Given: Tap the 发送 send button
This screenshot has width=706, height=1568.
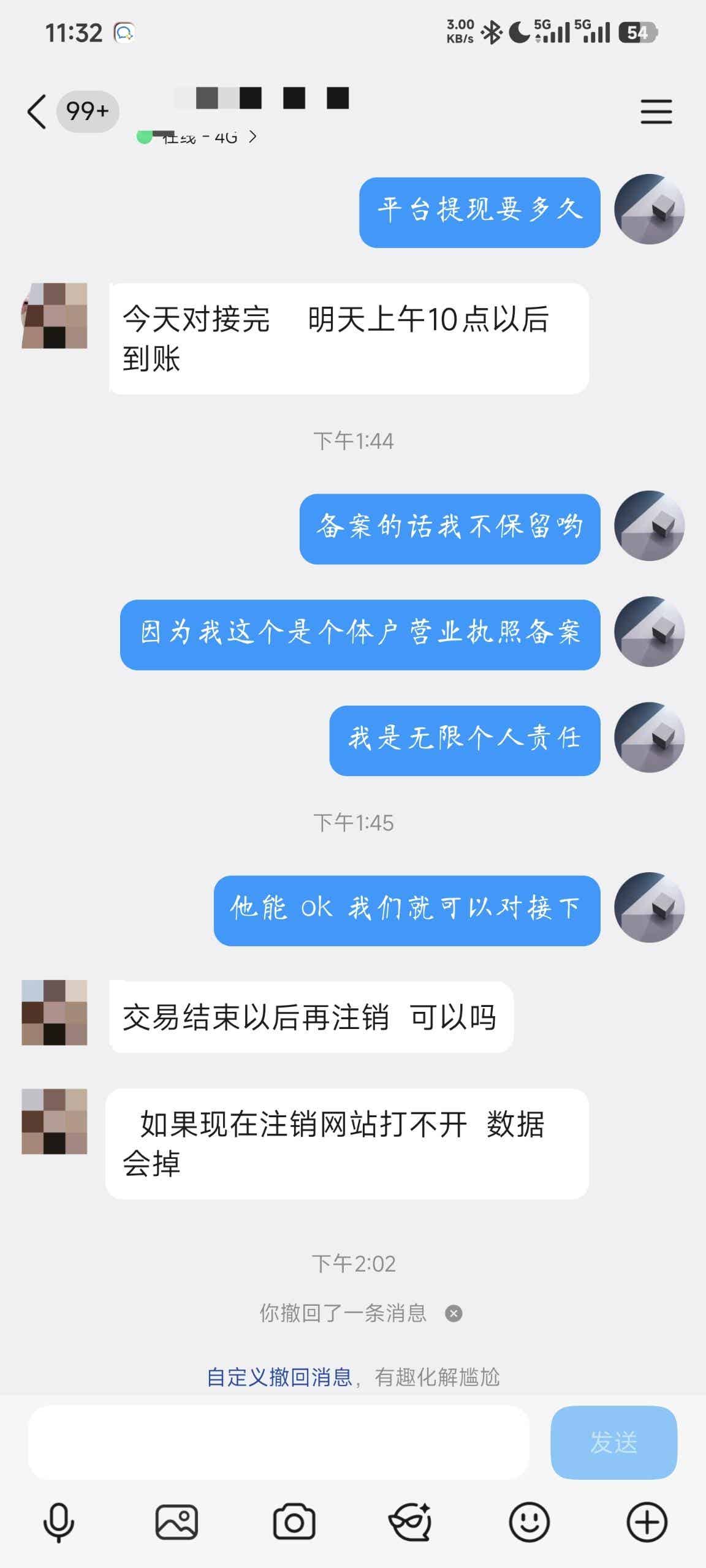Looking at the screenshot, I should [613, 1442].
